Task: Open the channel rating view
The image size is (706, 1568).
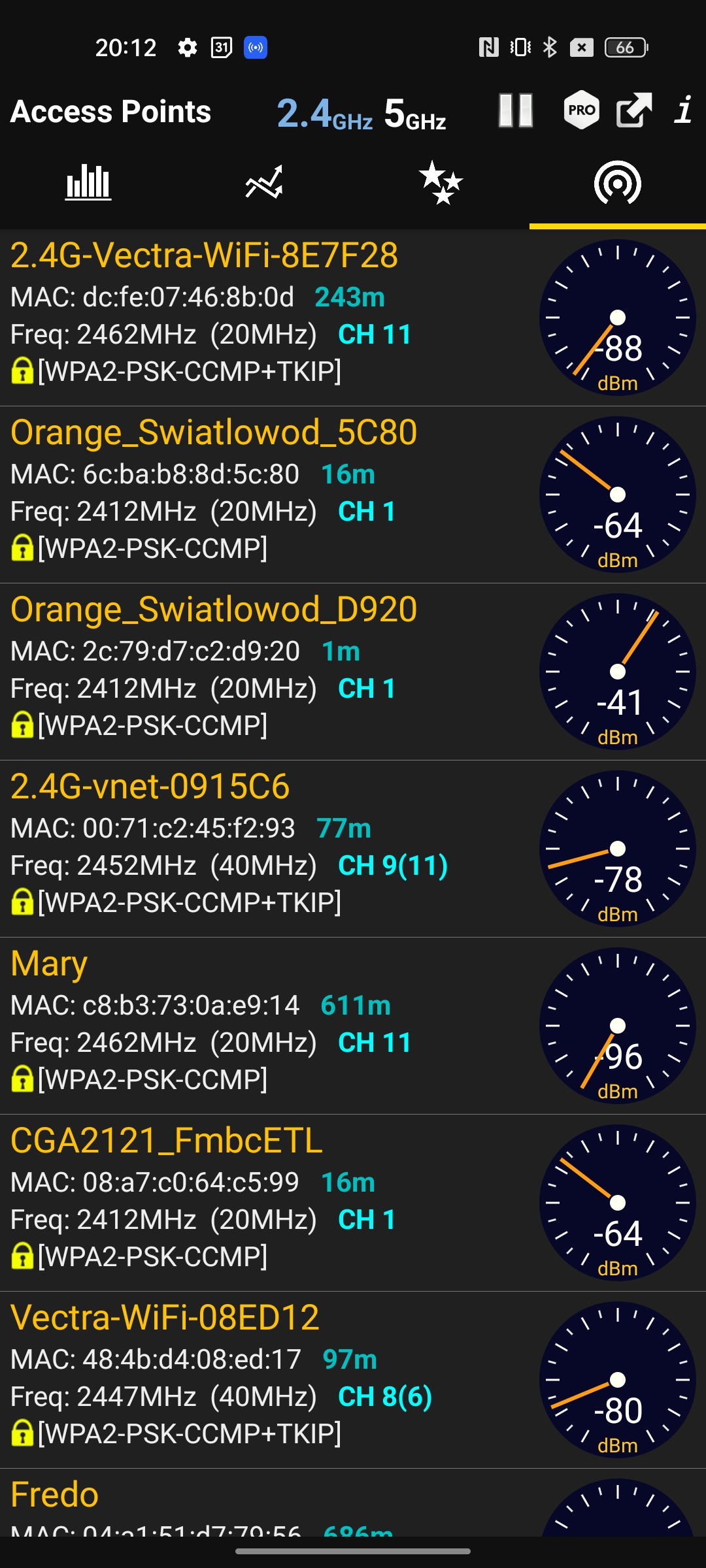Action: click(x=441, y=184)
